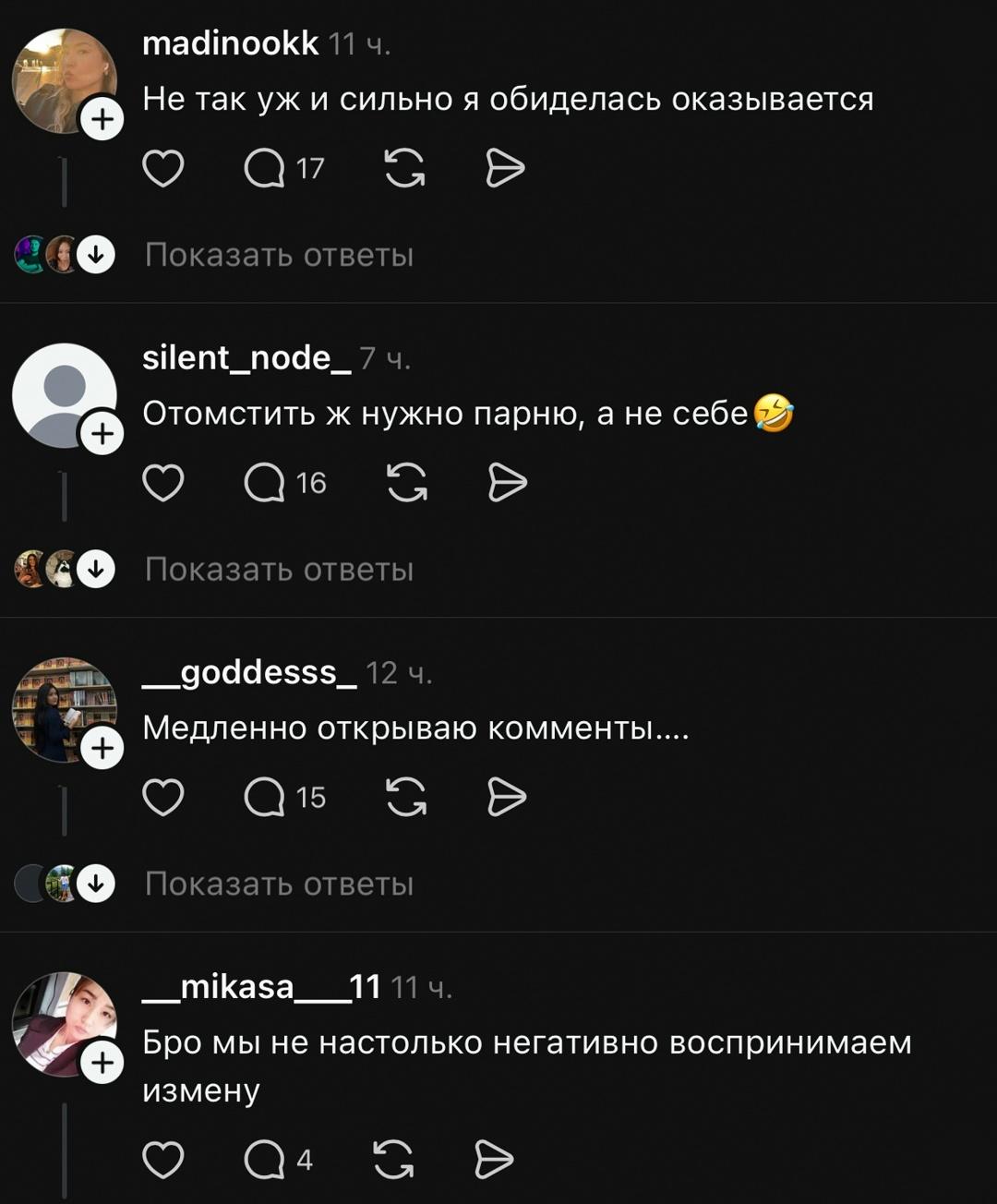Like madinookk's comment

pos(163,169)
